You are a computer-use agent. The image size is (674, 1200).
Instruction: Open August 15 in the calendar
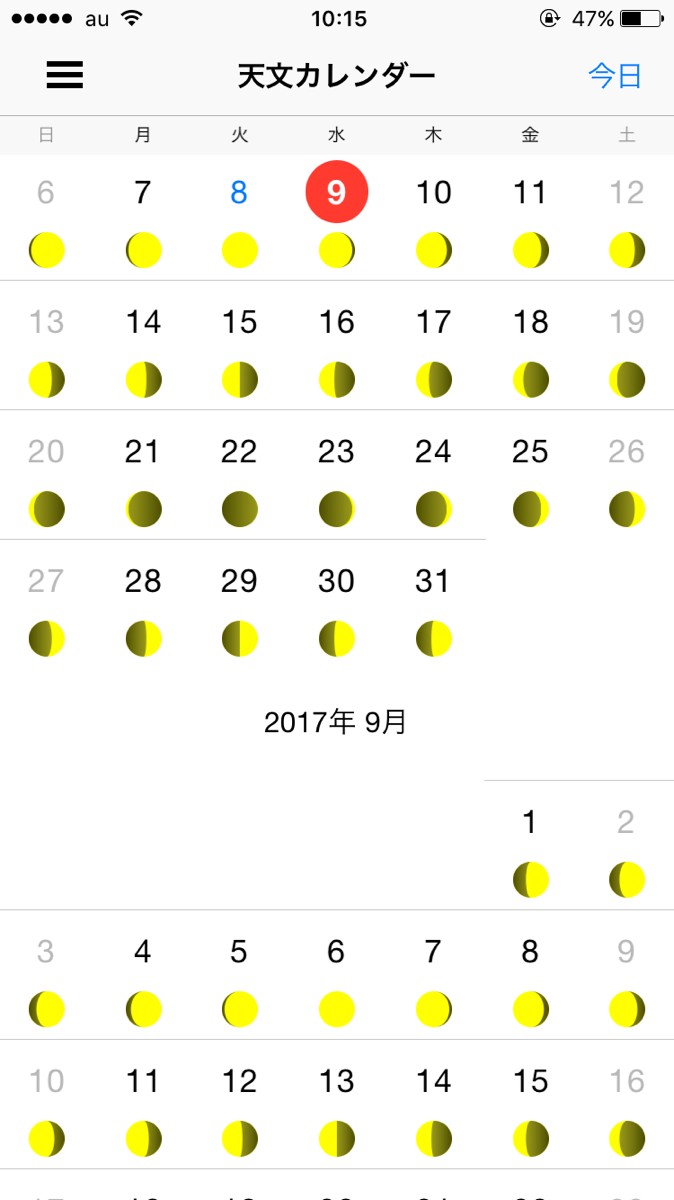point(239,323)
